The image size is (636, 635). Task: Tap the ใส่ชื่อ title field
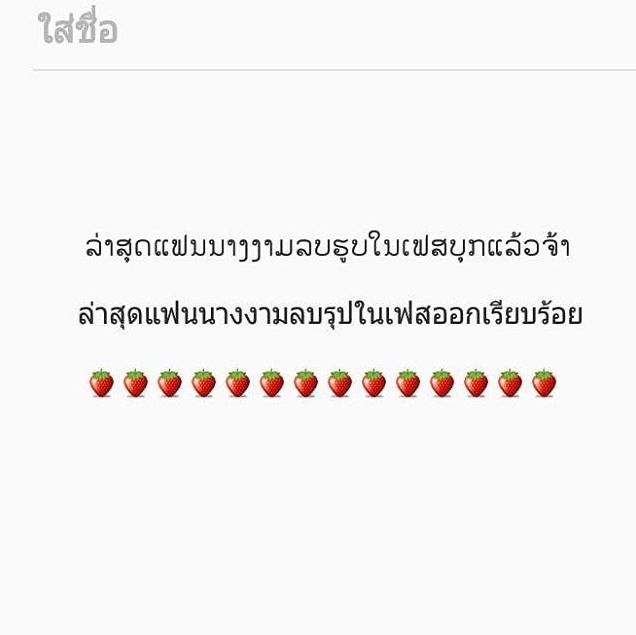(80, 30)
